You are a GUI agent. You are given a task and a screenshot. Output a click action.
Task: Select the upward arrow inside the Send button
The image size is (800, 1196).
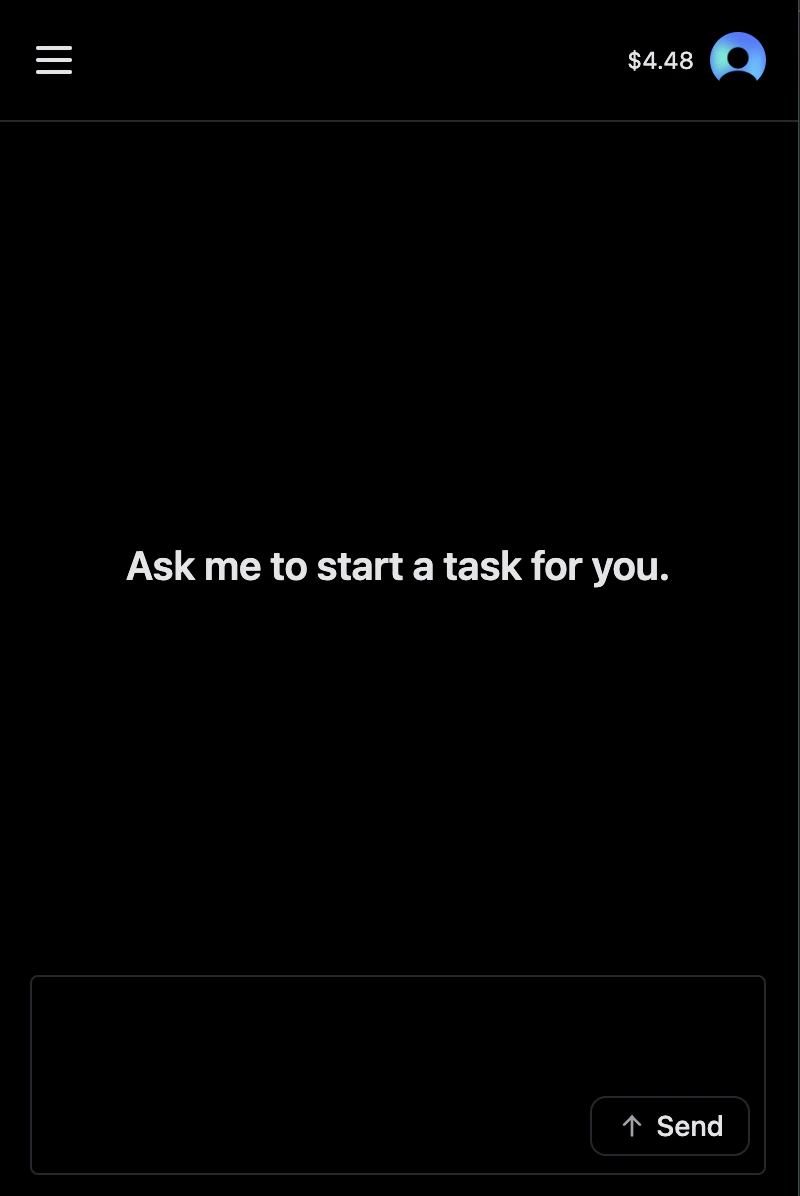coord(632,1126)
